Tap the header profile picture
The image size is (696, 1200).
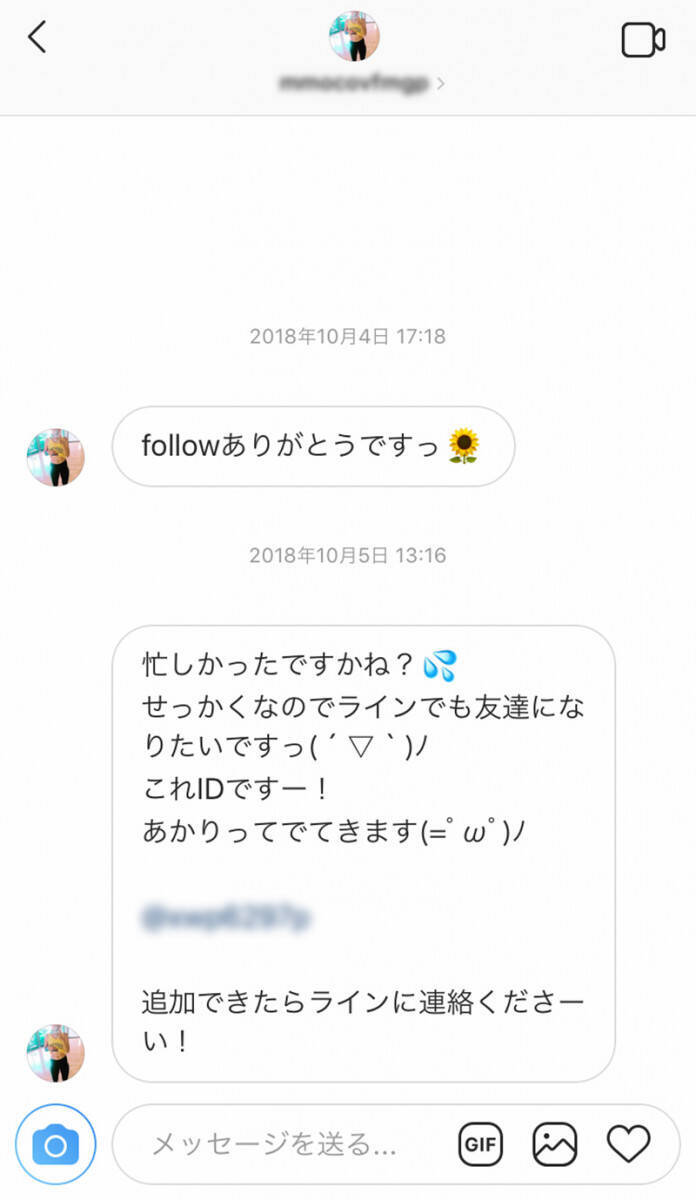click(x=354, y=36)
